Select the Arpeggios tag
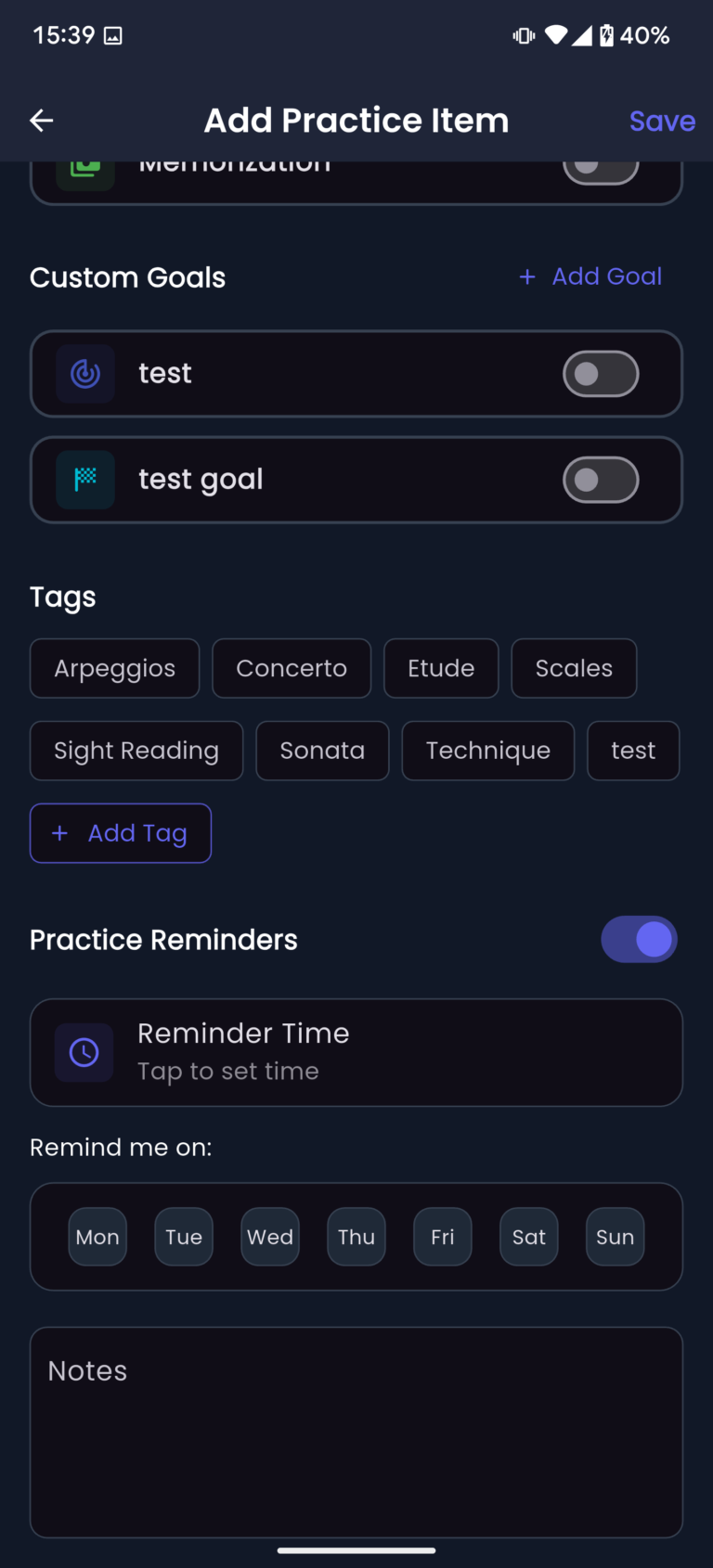Screen dimensions: 713x1568 [114, 668]
